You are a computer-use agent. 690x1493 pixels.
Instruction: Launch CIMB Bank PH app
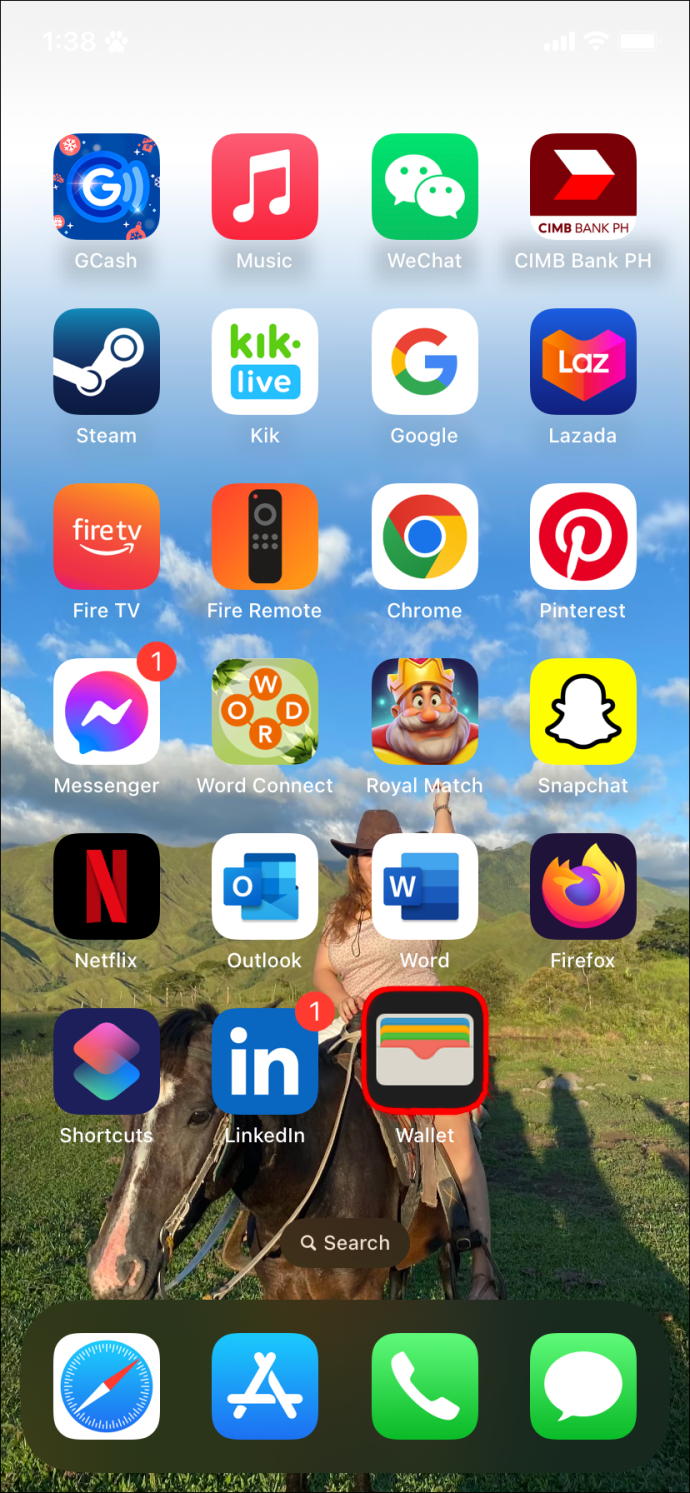583,187
